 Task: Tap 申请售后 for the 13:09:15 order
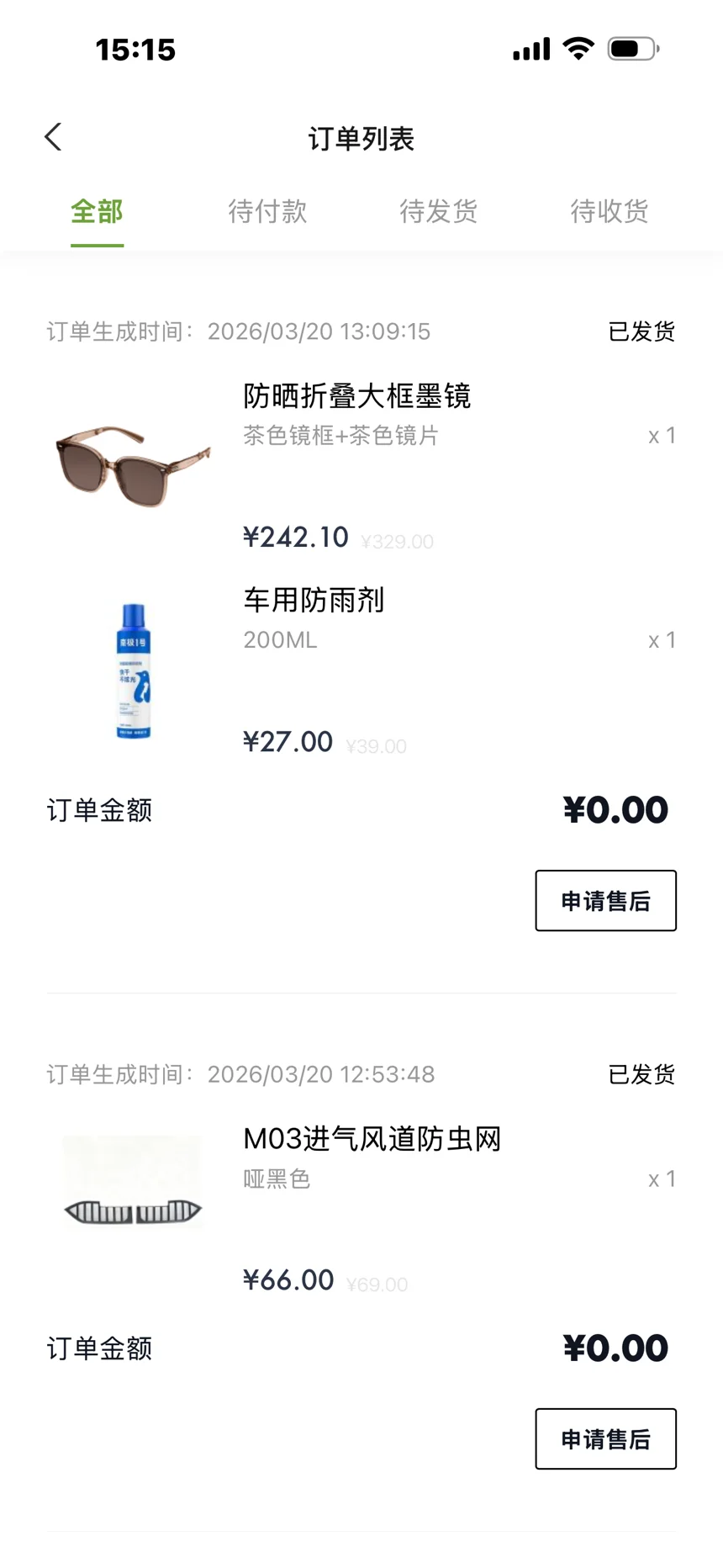coord(605,901)
